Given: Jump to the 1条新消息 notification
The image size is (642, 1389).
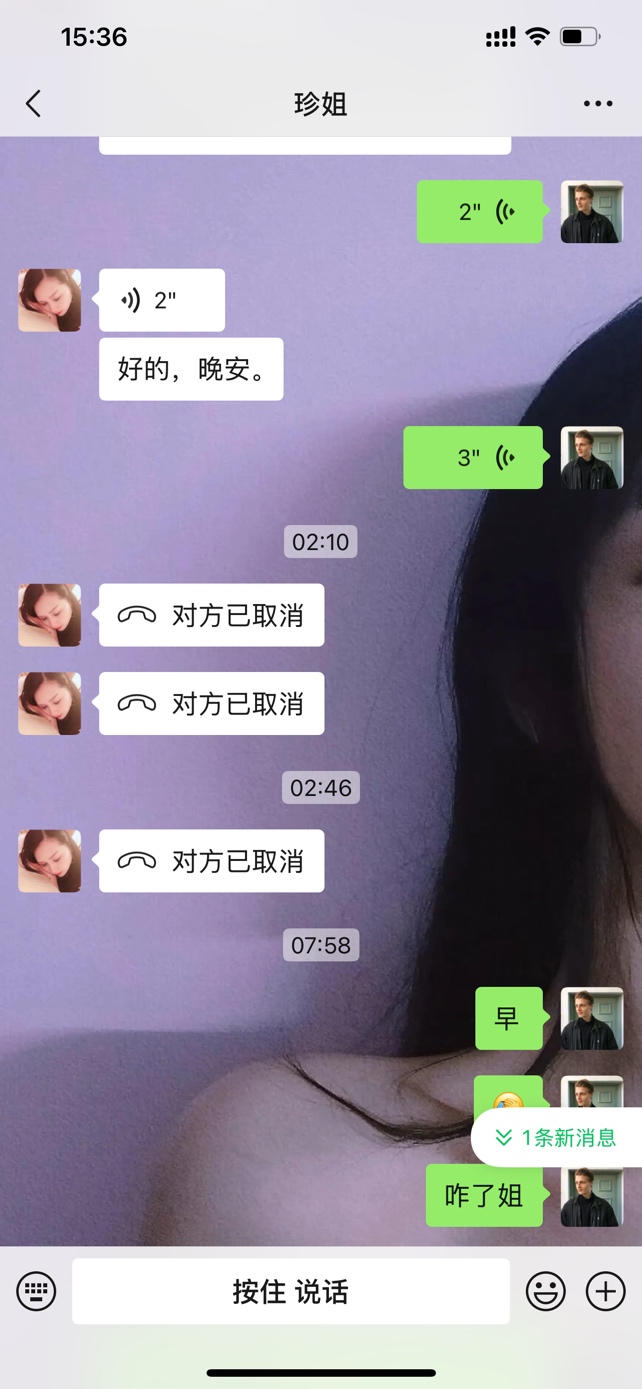Looking at the screenshot, I should [x=557, y=1137].
